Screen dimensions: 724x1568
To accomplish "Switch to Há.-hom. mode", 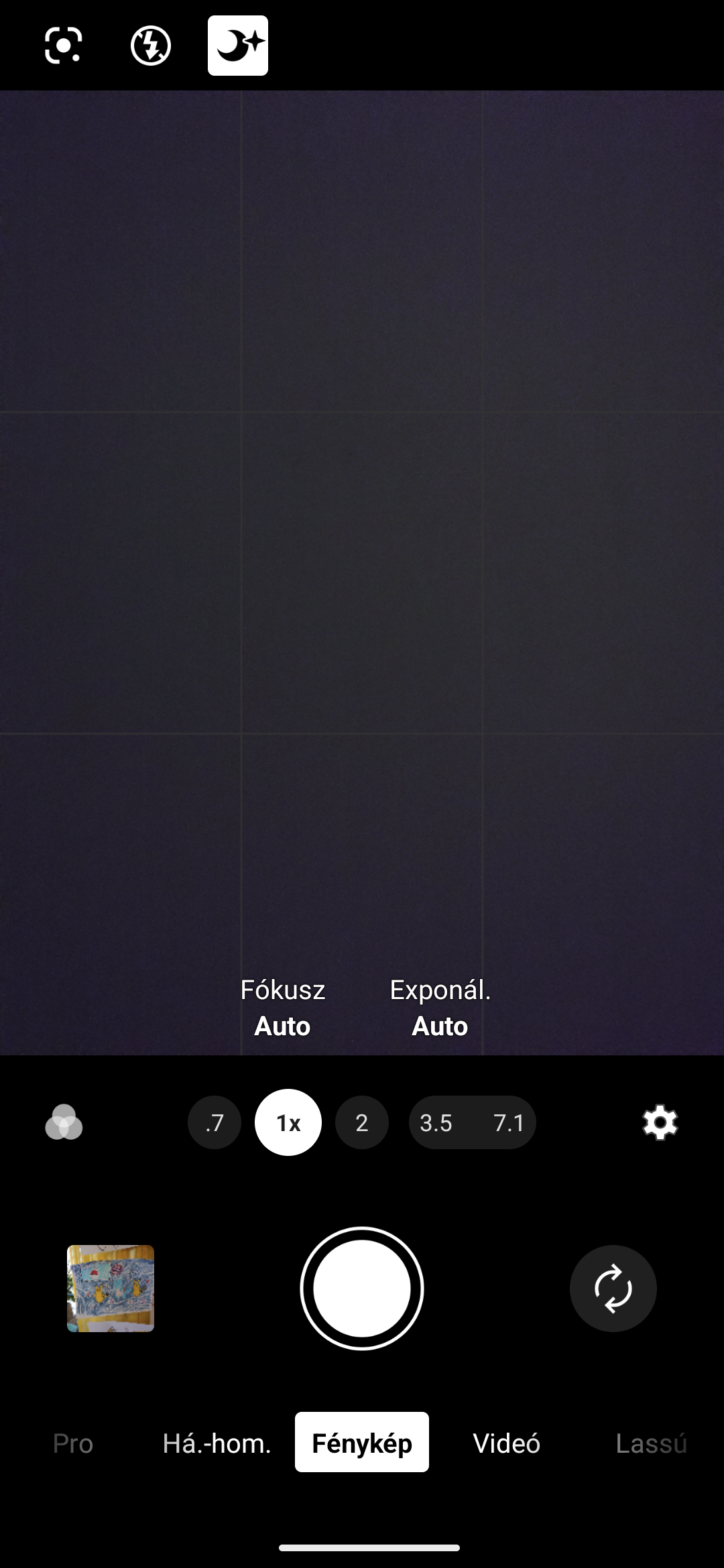I will pyautogui.click(x=217, y=1443).
